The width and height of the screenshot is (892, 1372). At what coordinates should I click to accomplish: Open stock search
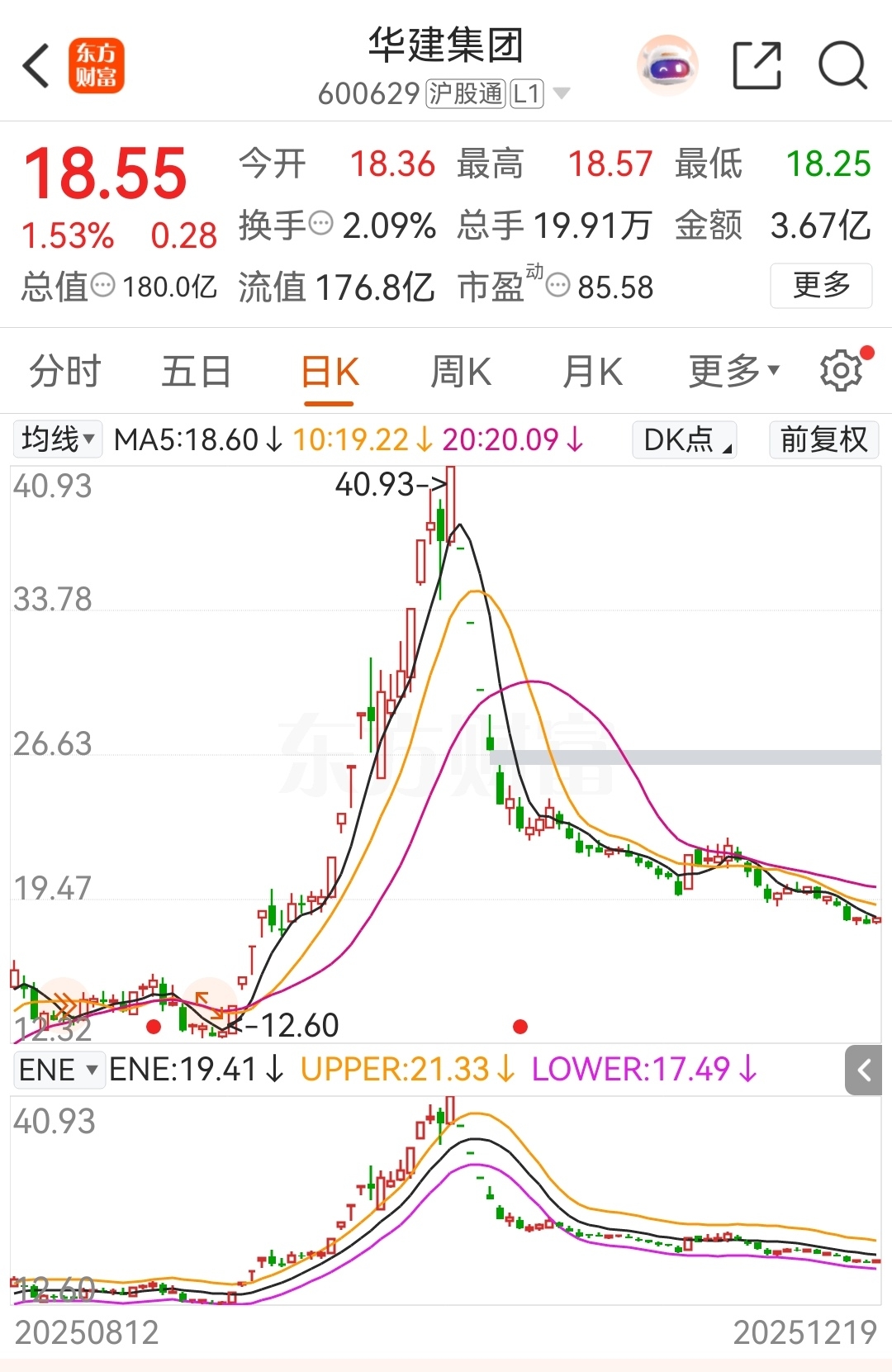click(842, 66)
